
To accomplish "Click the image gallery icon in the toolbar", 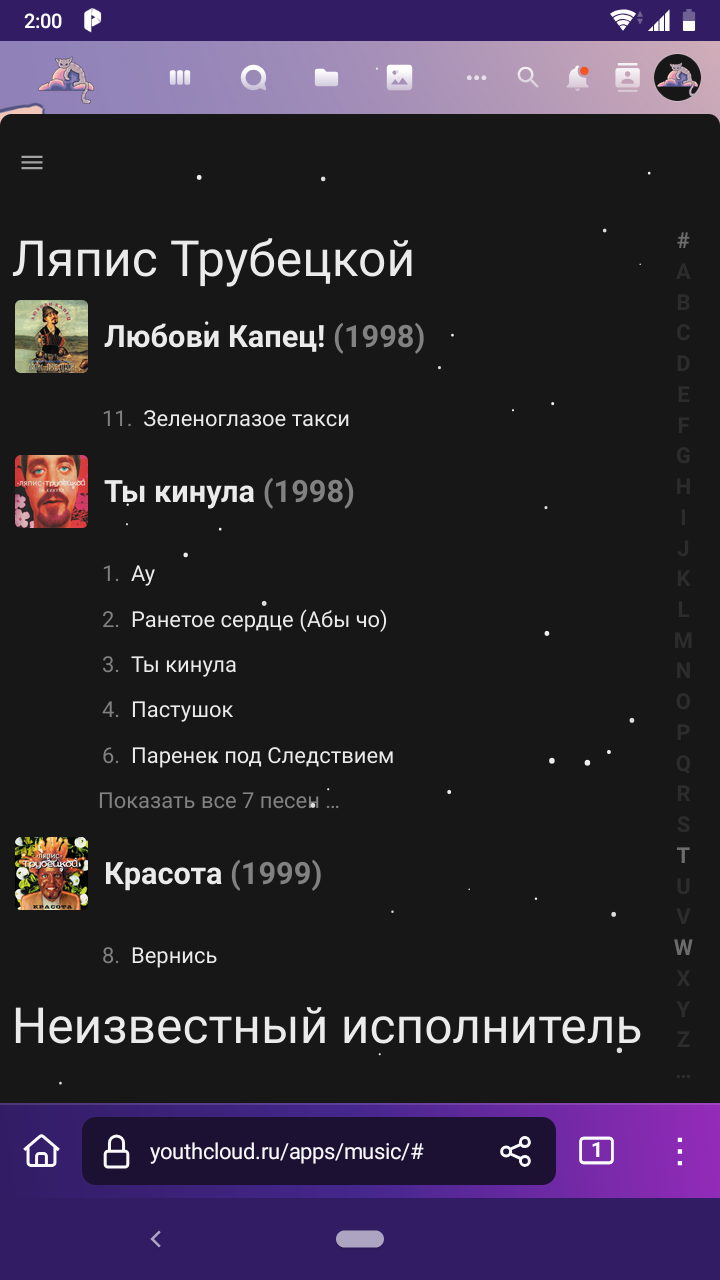I will click(x=399, y=77).
